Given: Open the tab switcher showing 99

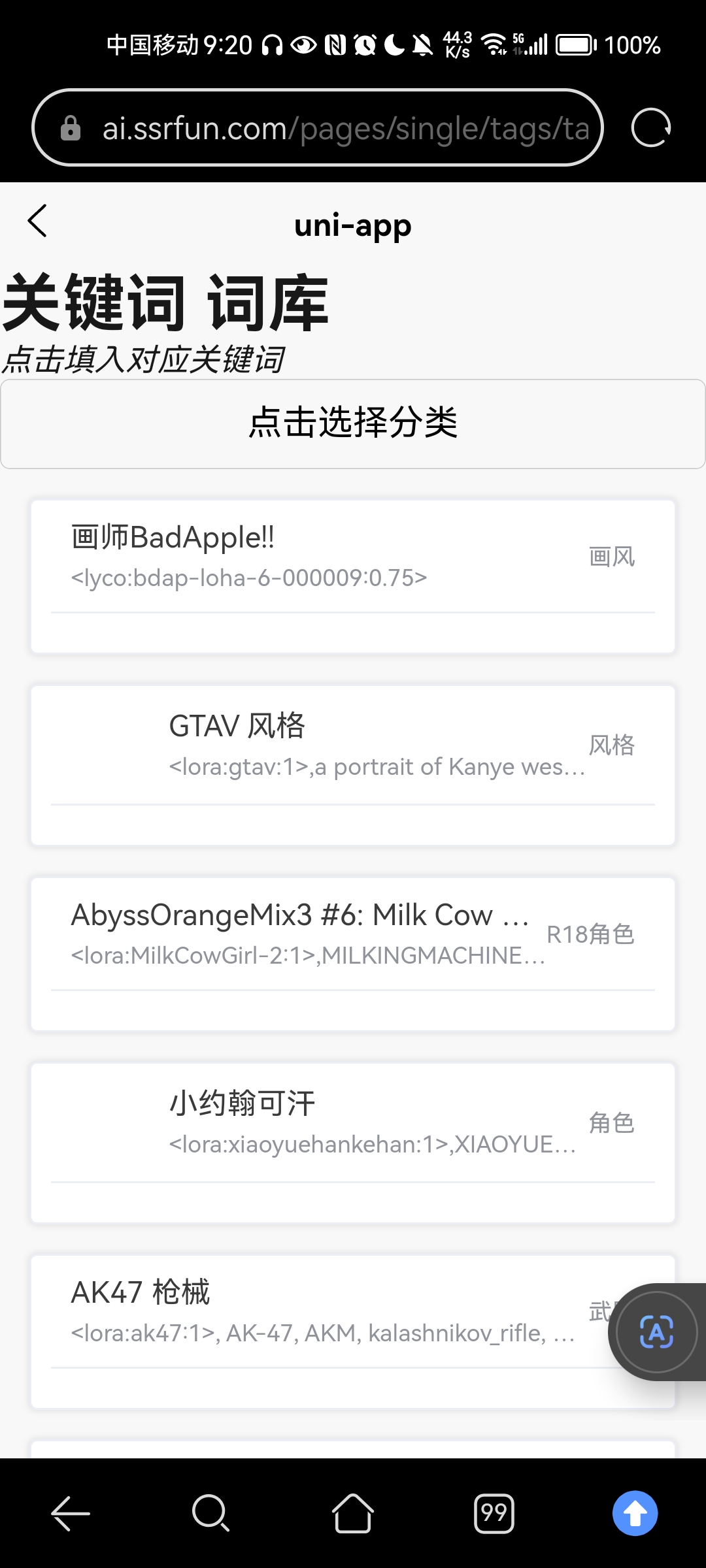Looking at the screenshot, I should [494, 1513].
